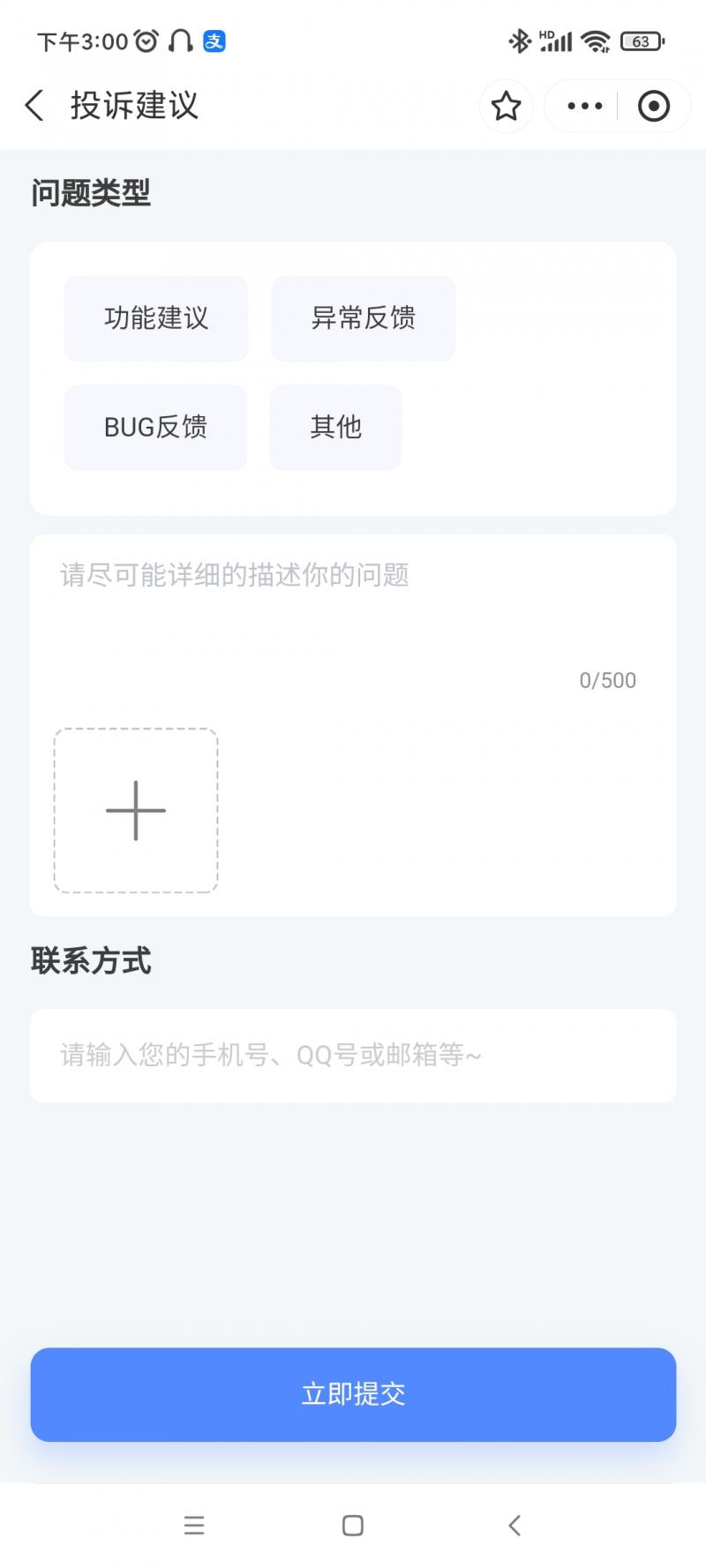Add an image with the plus box
Viewport: 706px width, 1568px height.
pos(136,810)
